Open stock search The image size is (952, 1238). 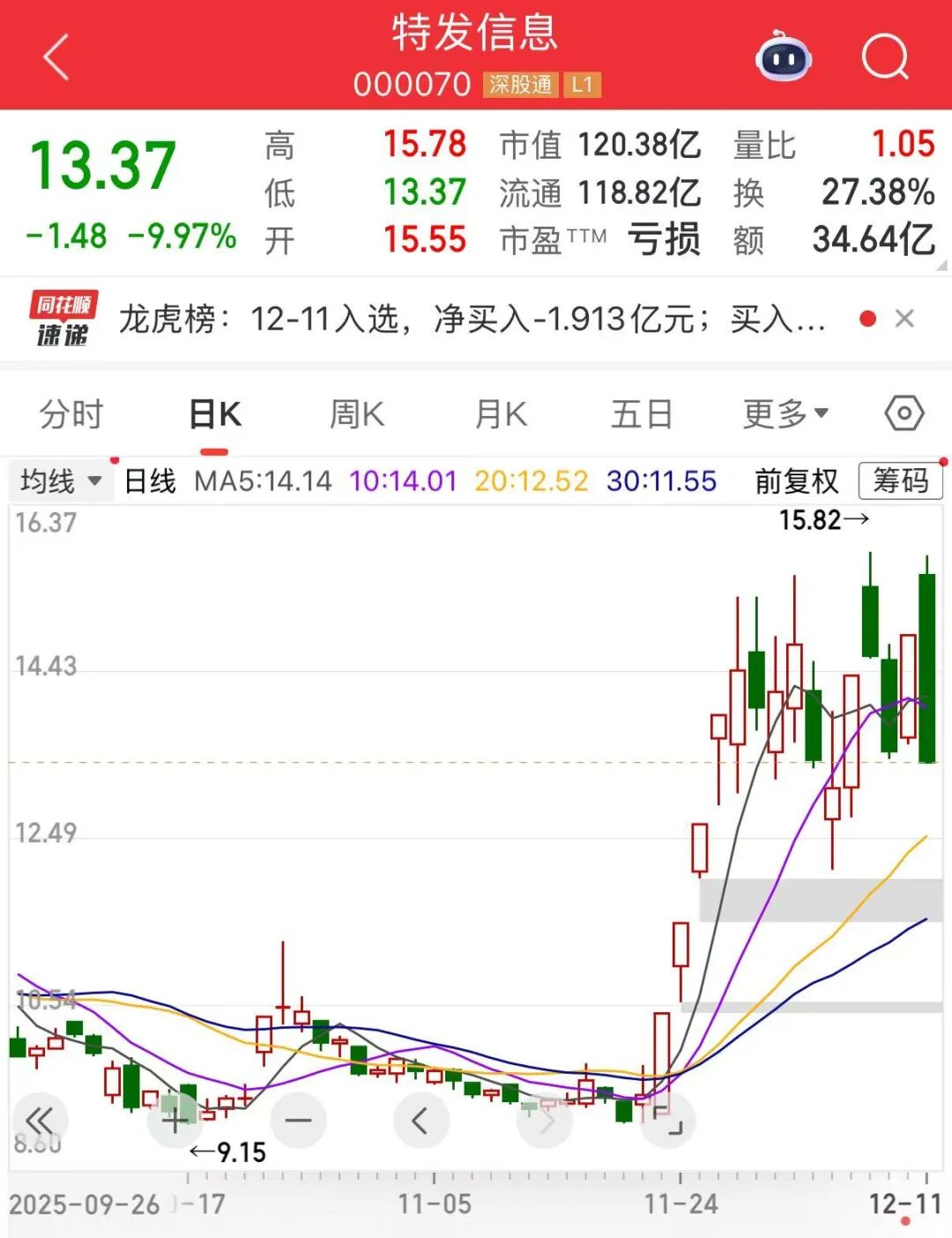pos(884,58)
